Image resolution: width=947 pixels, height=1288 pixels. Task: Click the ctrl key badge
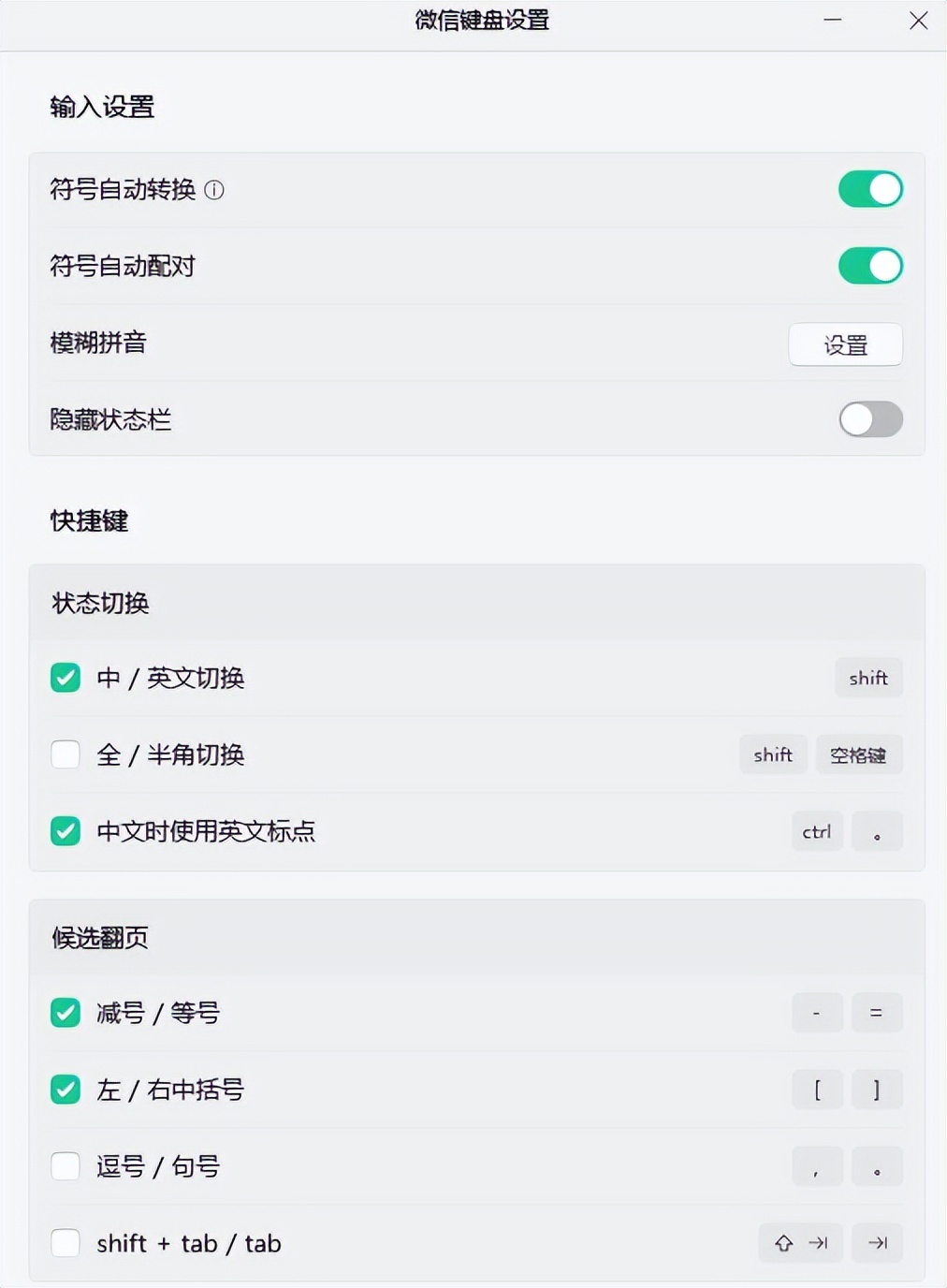[x=816, y=831]
